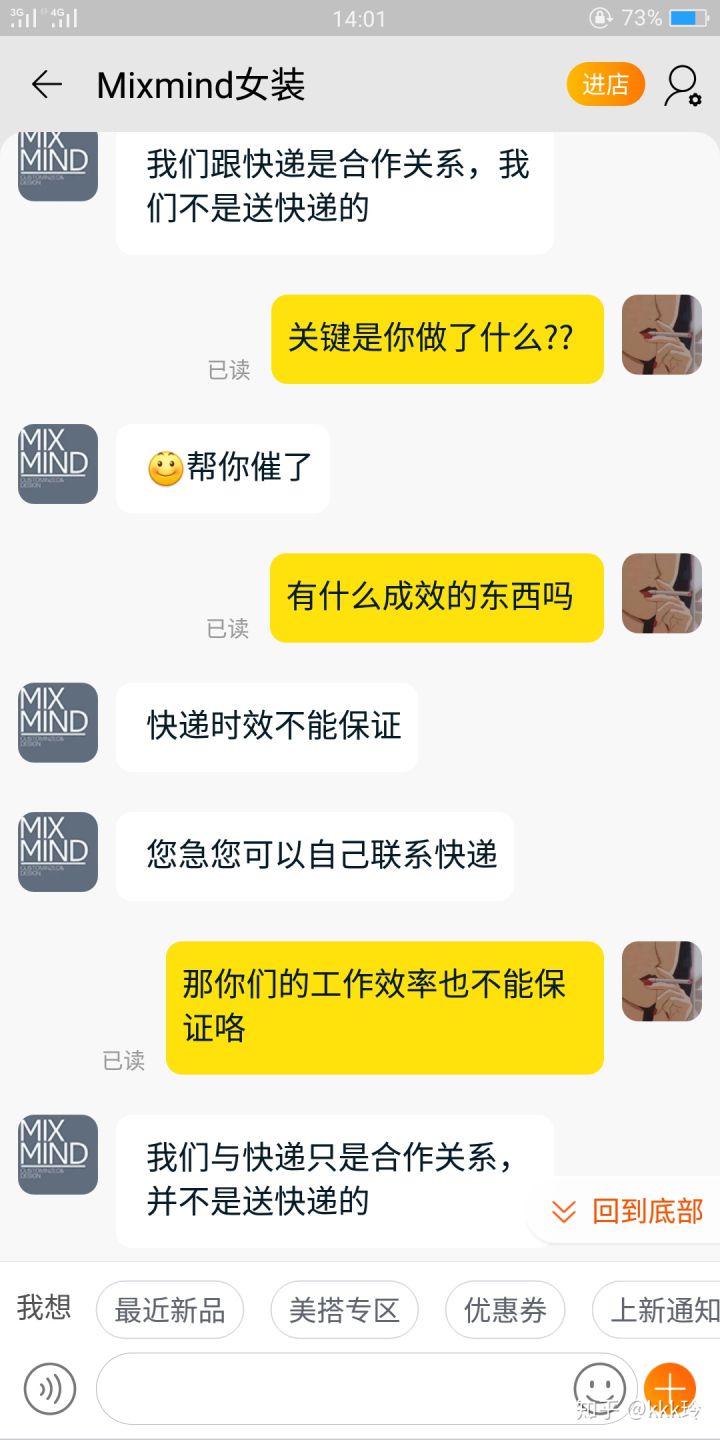
Task: Select the 最近新品 chip
Action: coord(170,1310)
